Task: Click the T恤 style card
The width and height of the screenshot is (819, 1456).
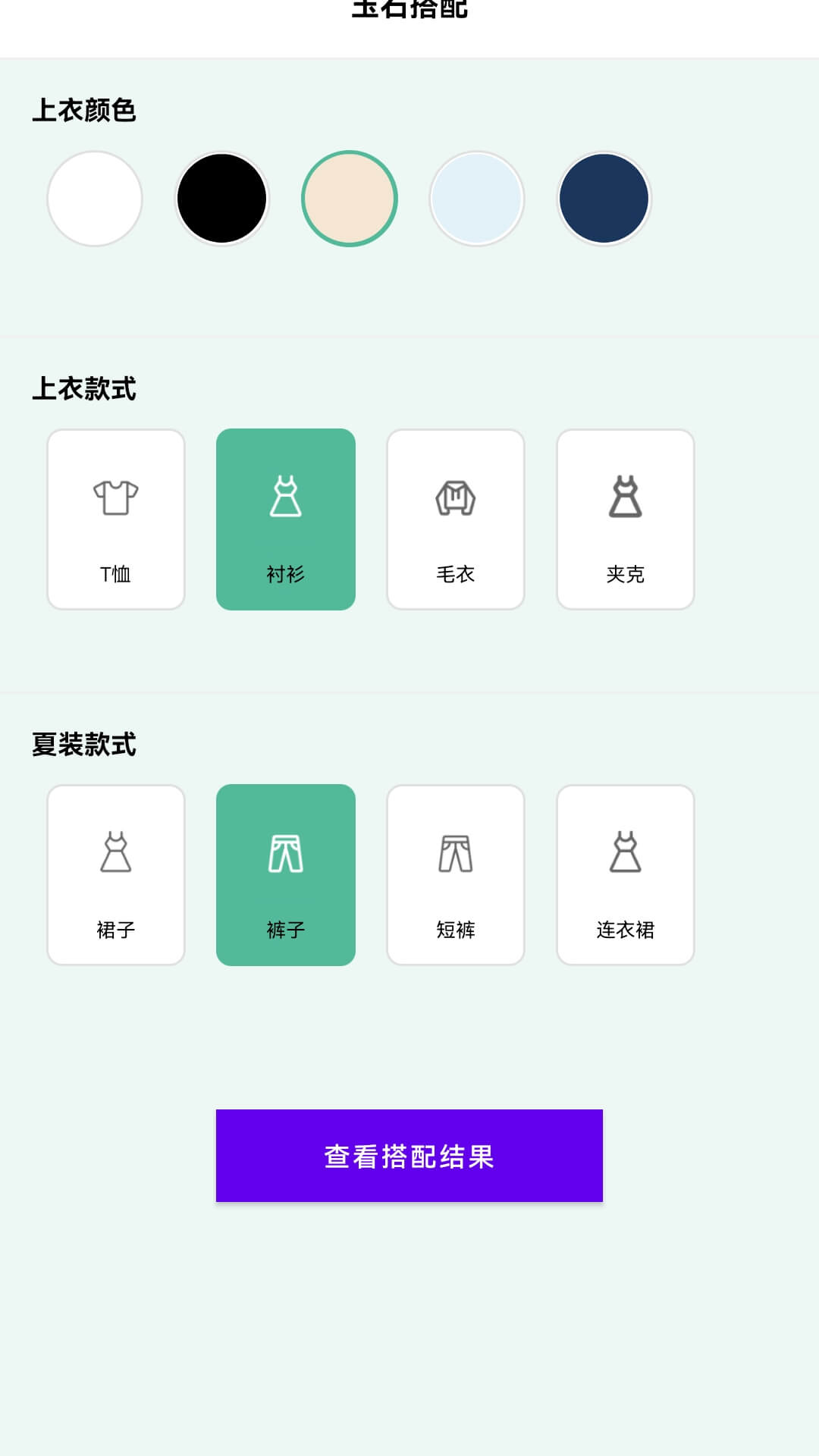Action: 115,519
